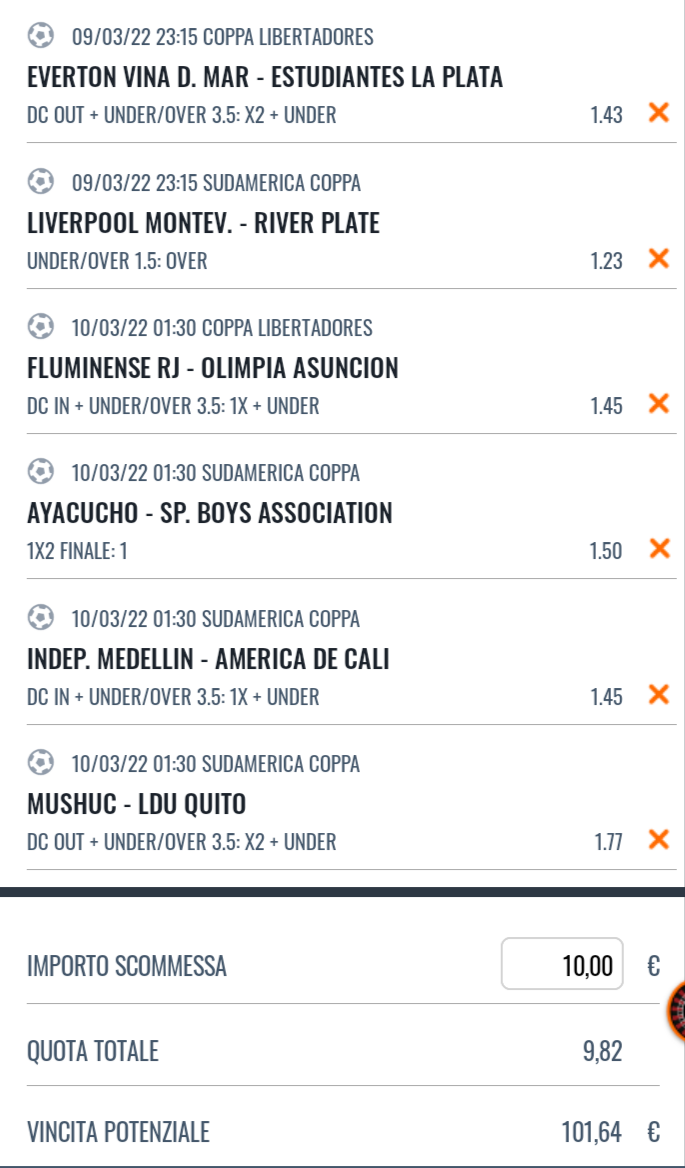Screen dimensions: 685x1168
Task: Remove Fluminense RJ - Olimpia Asuncion bet
Action: click(659, 404)
